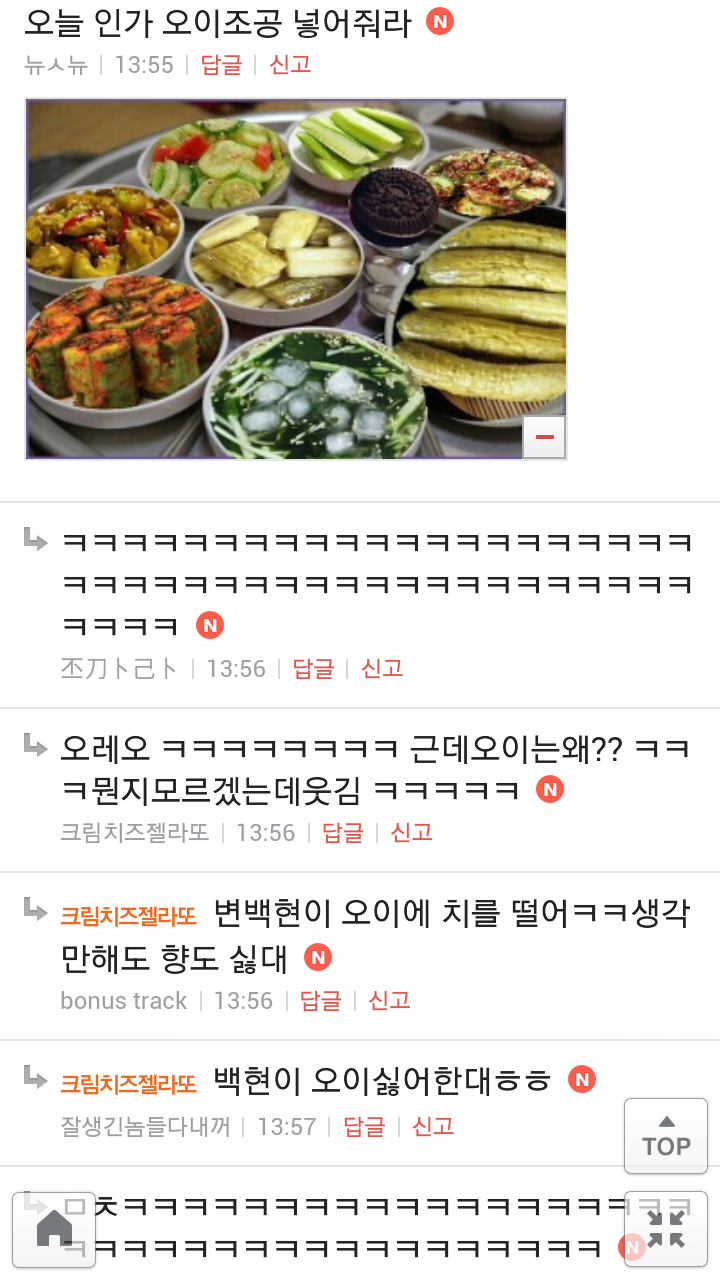Collapse the cucumber dishes photo with minus button
Viewport: 720px width, 1280px height.
544,437
